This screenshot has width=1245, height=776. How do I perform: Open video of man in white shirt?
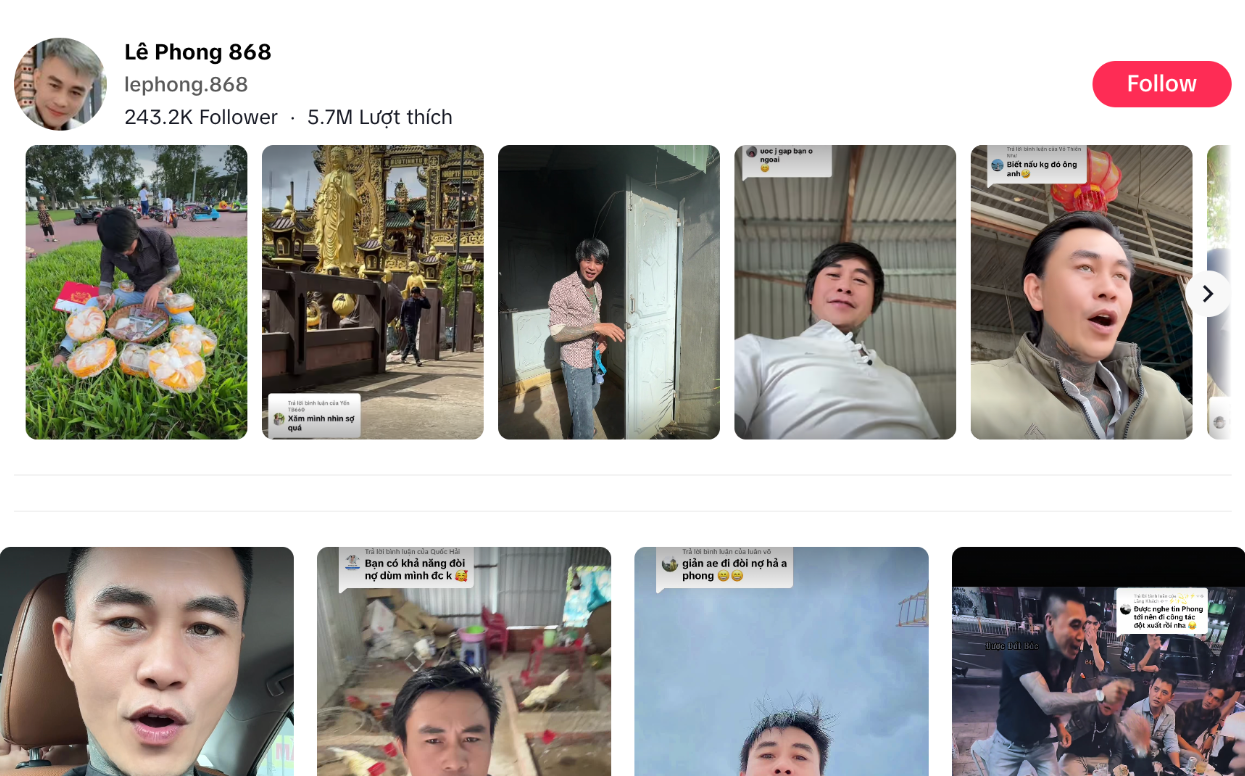(x=844, y=292)
